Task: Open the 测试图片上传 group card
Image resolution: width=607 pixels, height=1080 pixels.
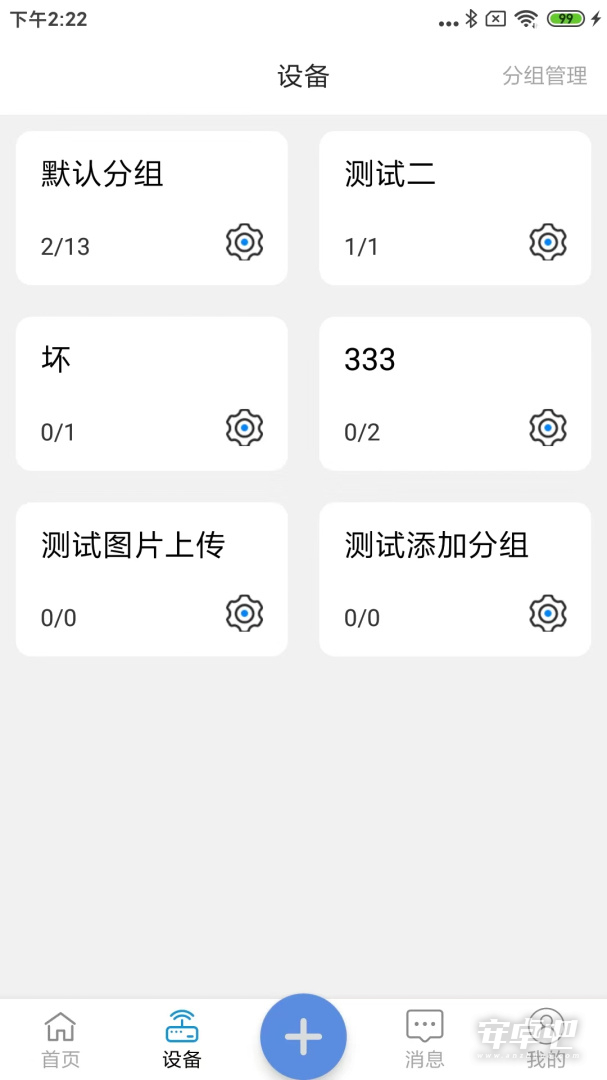Action: point(152,579)
